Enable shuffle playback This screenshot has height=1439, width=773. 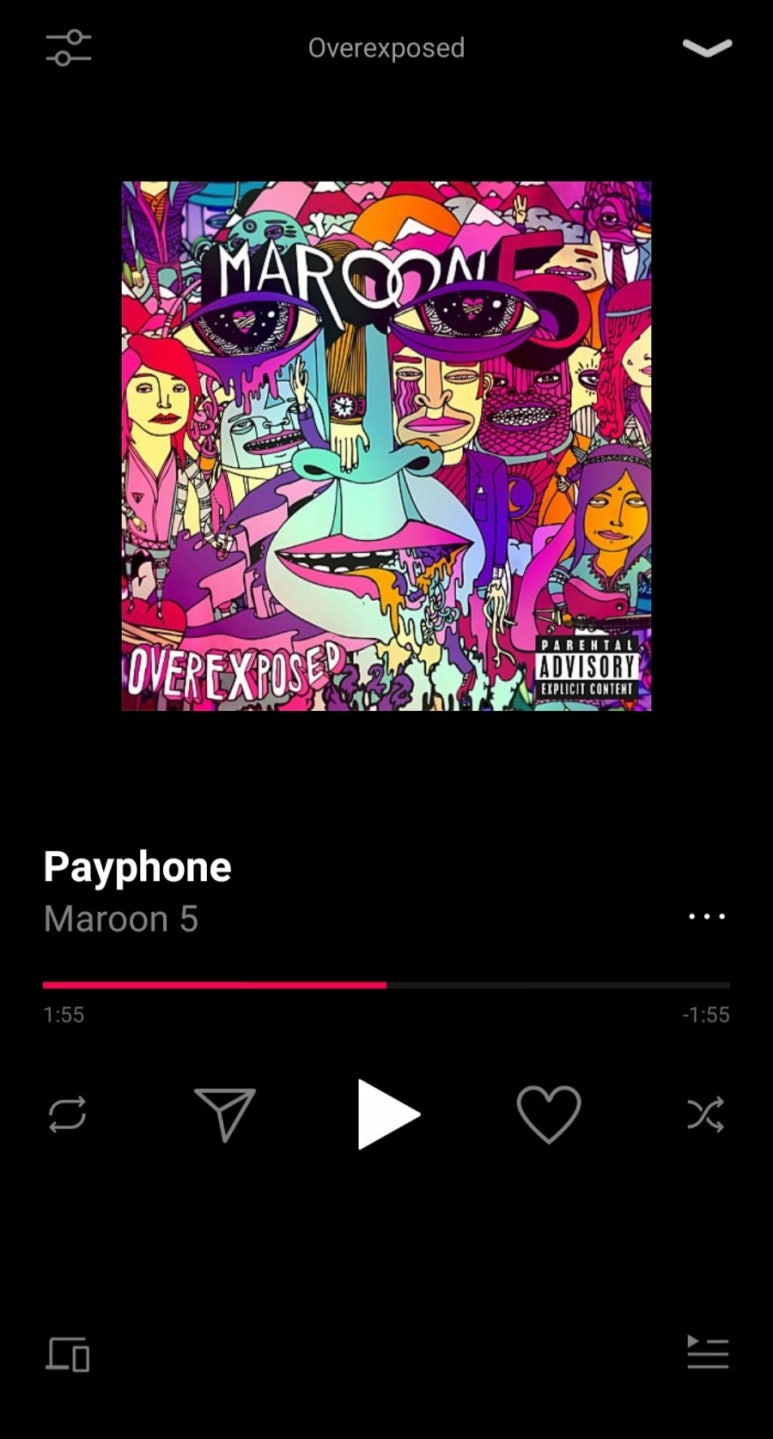point(706,1114)
